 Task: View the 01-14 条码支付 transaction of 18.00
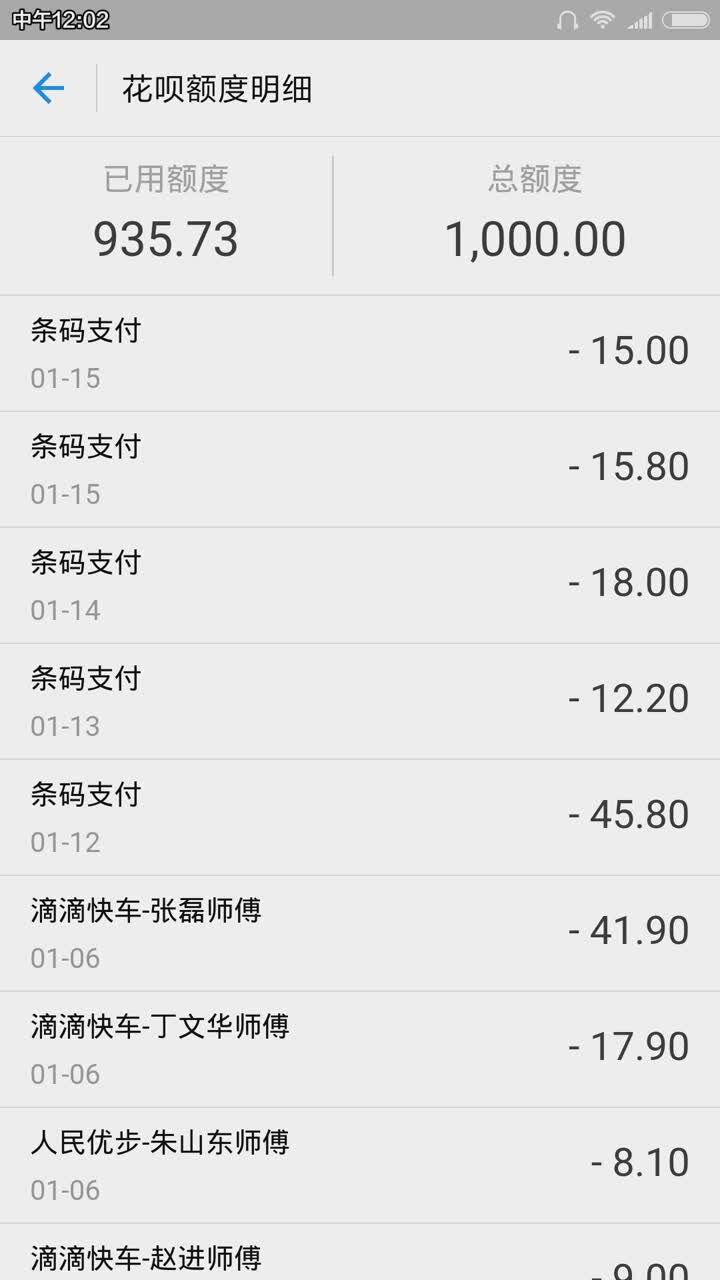coord(360,585)
